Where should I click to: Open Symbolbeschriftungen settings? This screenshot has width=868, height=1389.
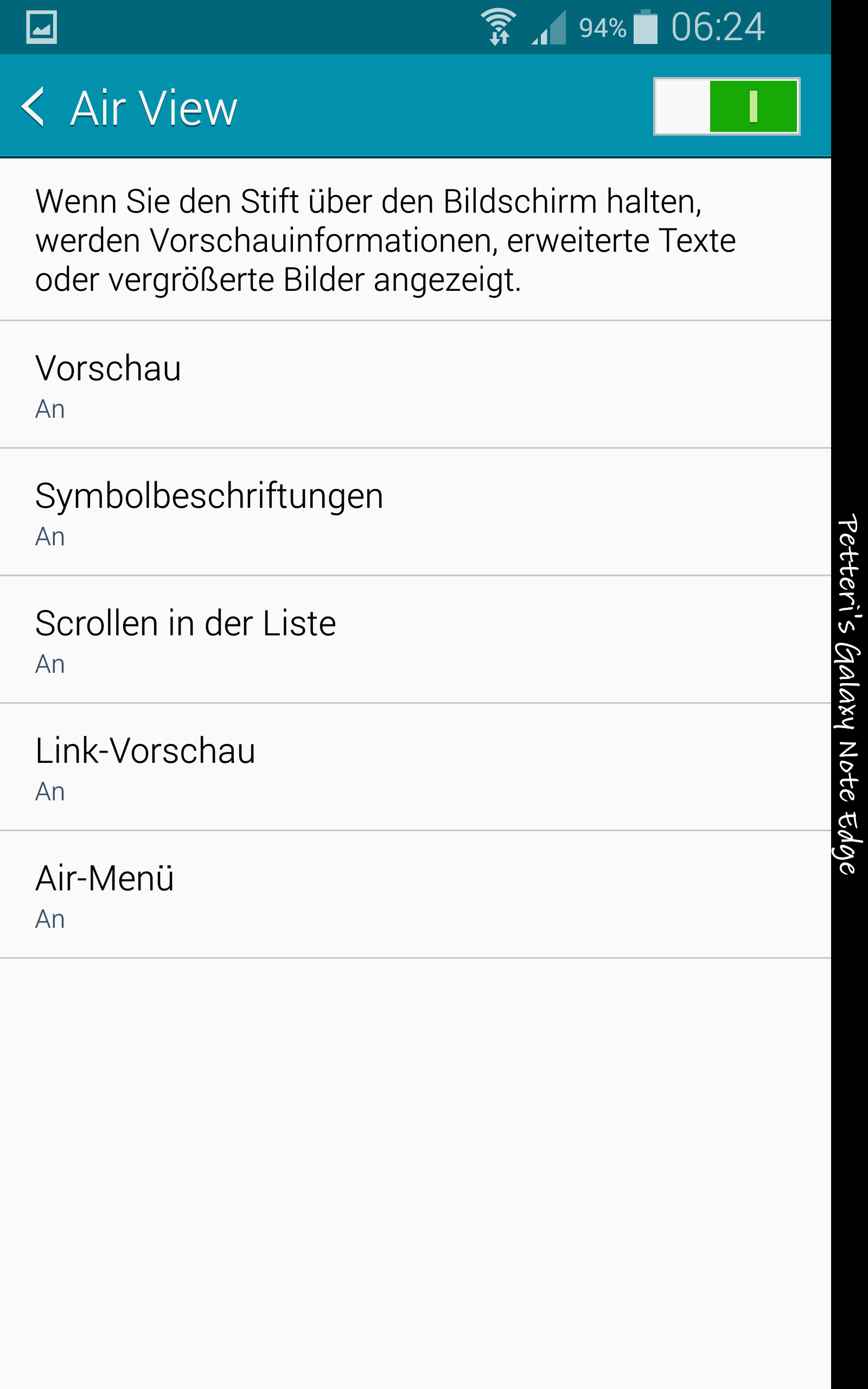416,512
